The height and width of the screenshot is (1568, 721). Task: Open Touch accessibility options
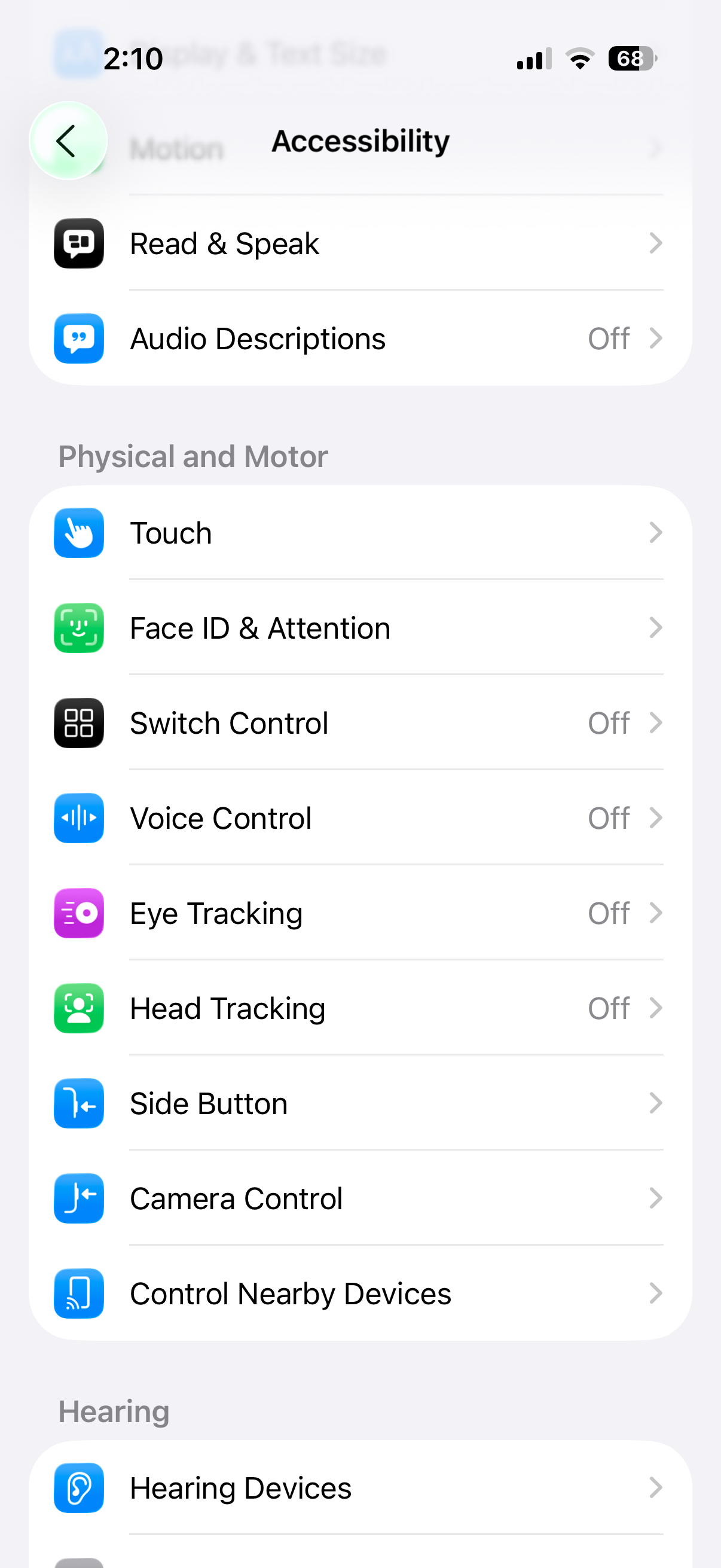click(x=359, y=533)
